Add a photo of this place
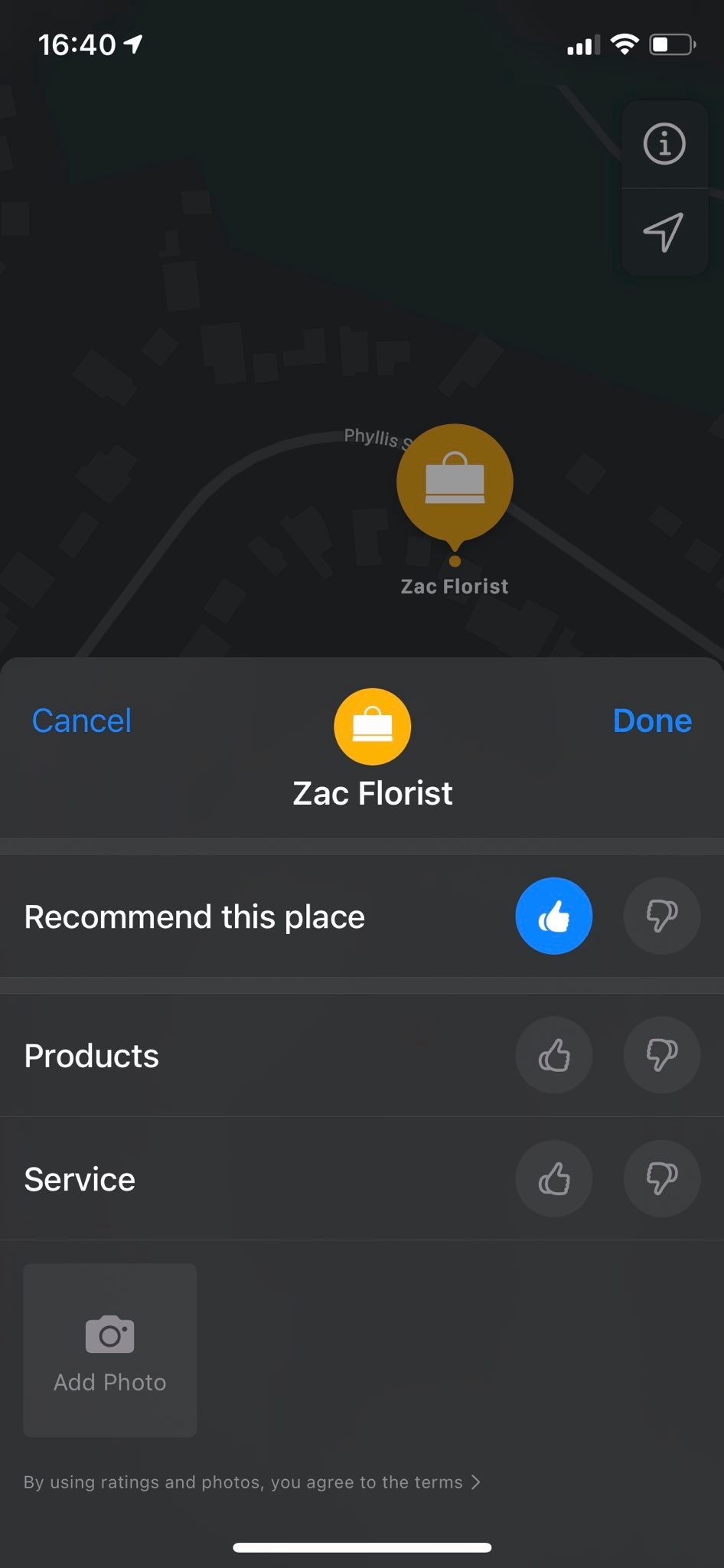The image size is (724, 1568). coord(110,1350)
